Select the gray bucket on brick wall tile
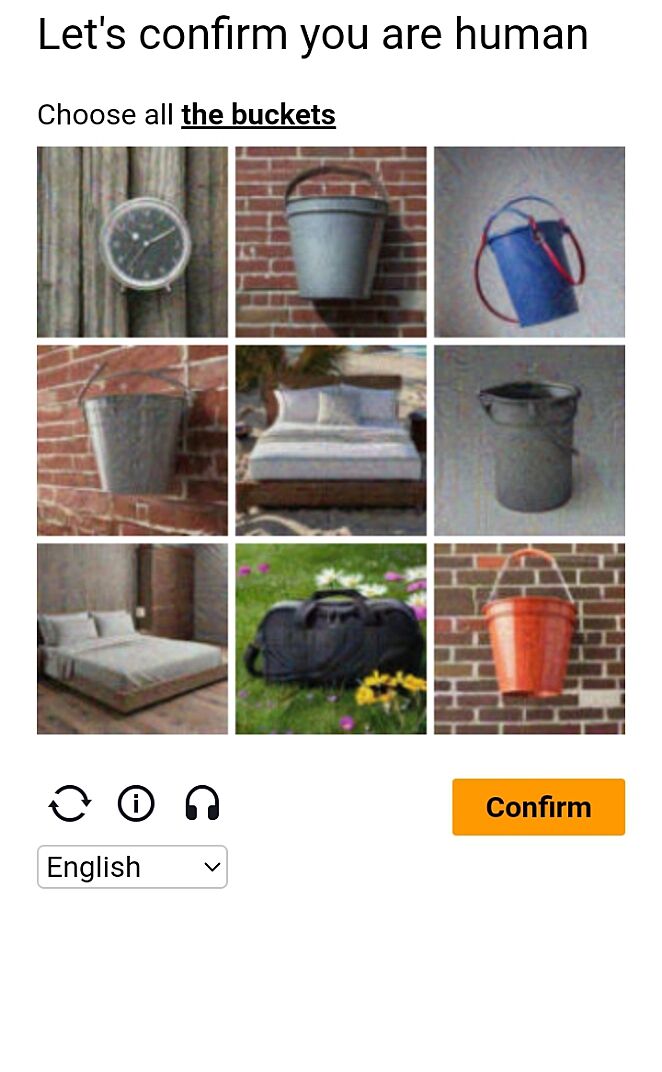 point(330,242)
